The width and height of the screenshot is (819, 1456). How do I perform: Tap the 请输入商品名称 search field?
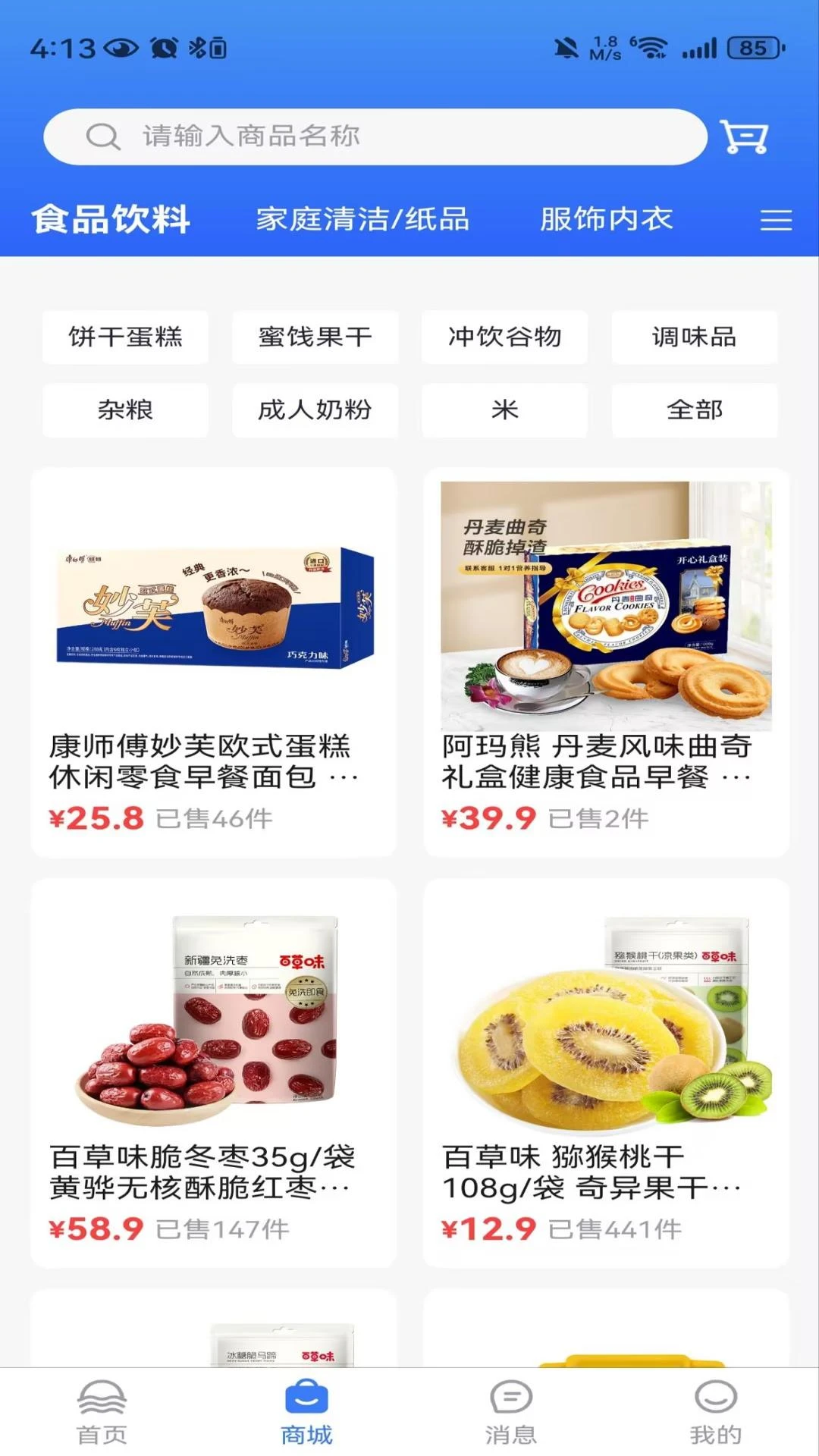[375, 136]
